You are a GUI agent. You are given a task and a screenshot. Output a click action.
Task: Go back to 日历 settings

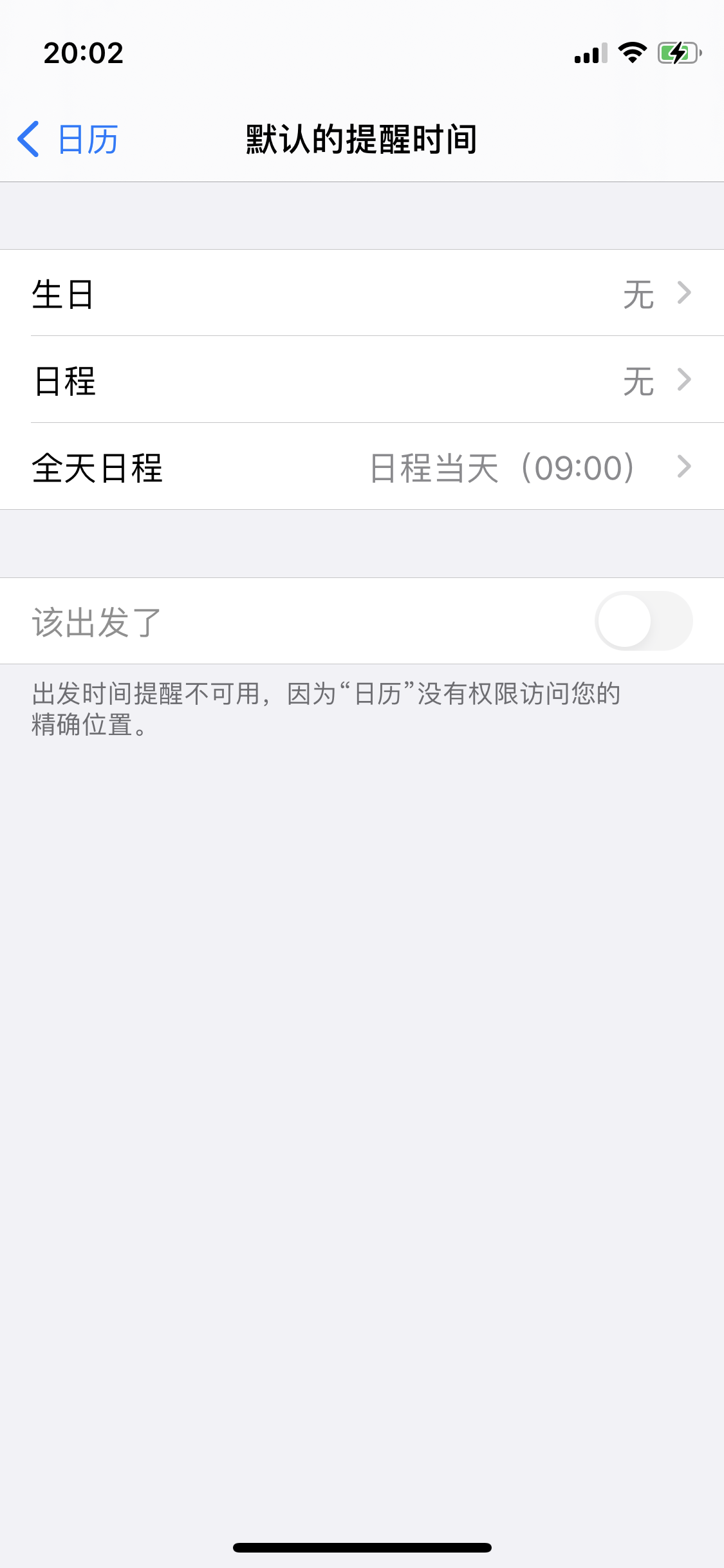[68, 139]
